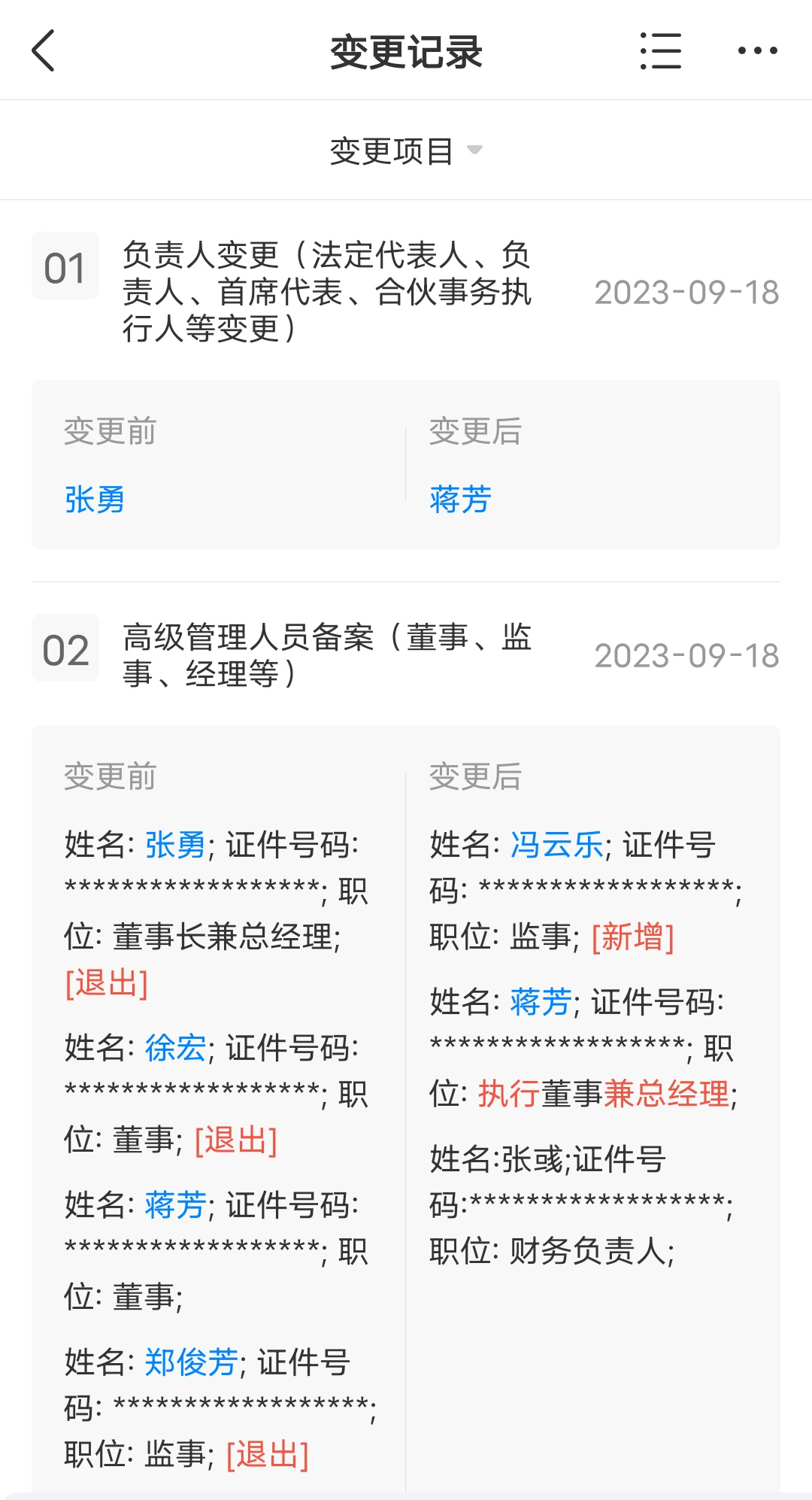Open the three-dot overflow menu
812x1500 pixels.
[757, 50]
